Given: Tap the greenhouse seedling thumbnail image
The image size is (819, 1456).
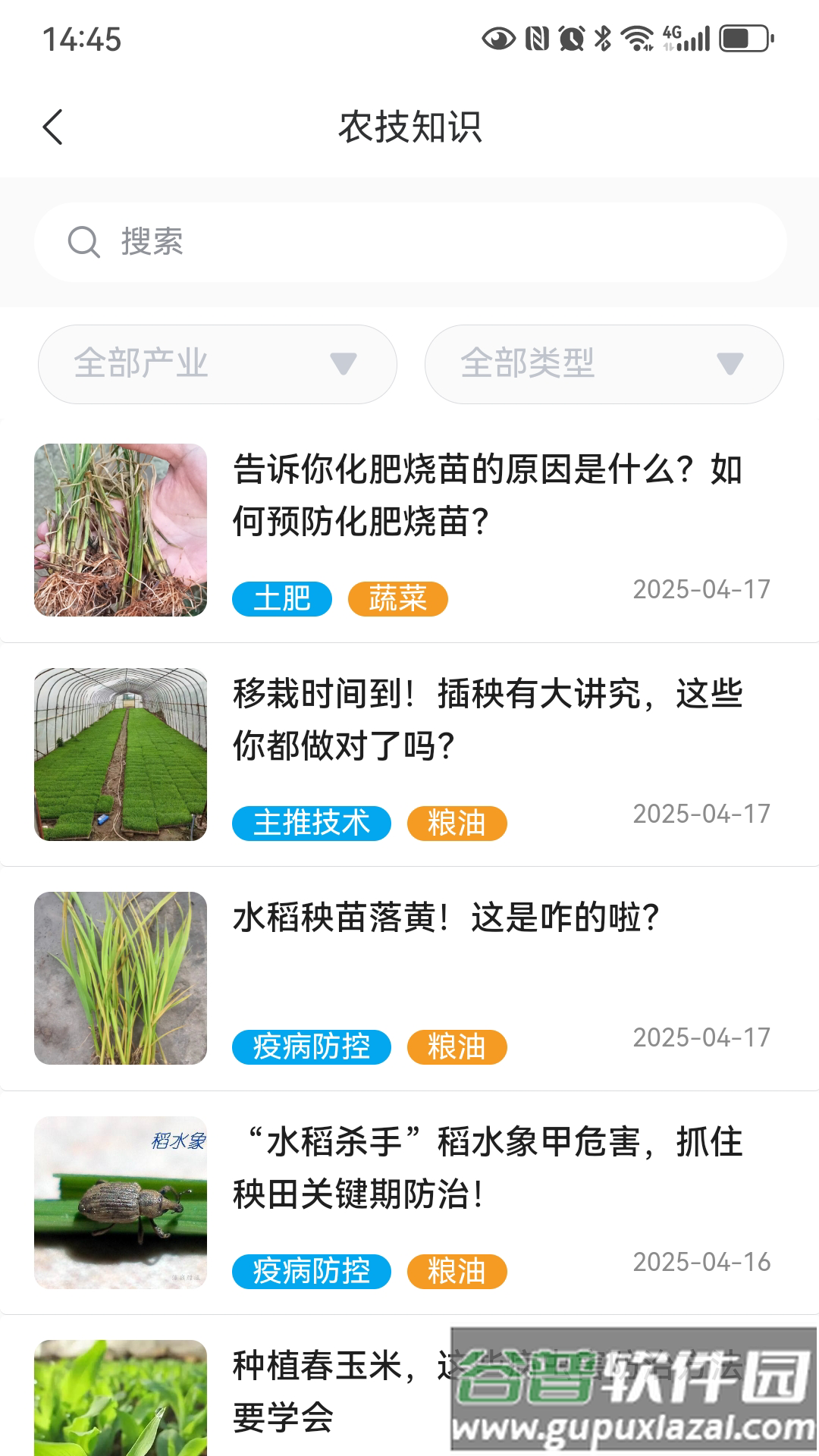Looking at the screenshot, I should (x=121, y=755).
